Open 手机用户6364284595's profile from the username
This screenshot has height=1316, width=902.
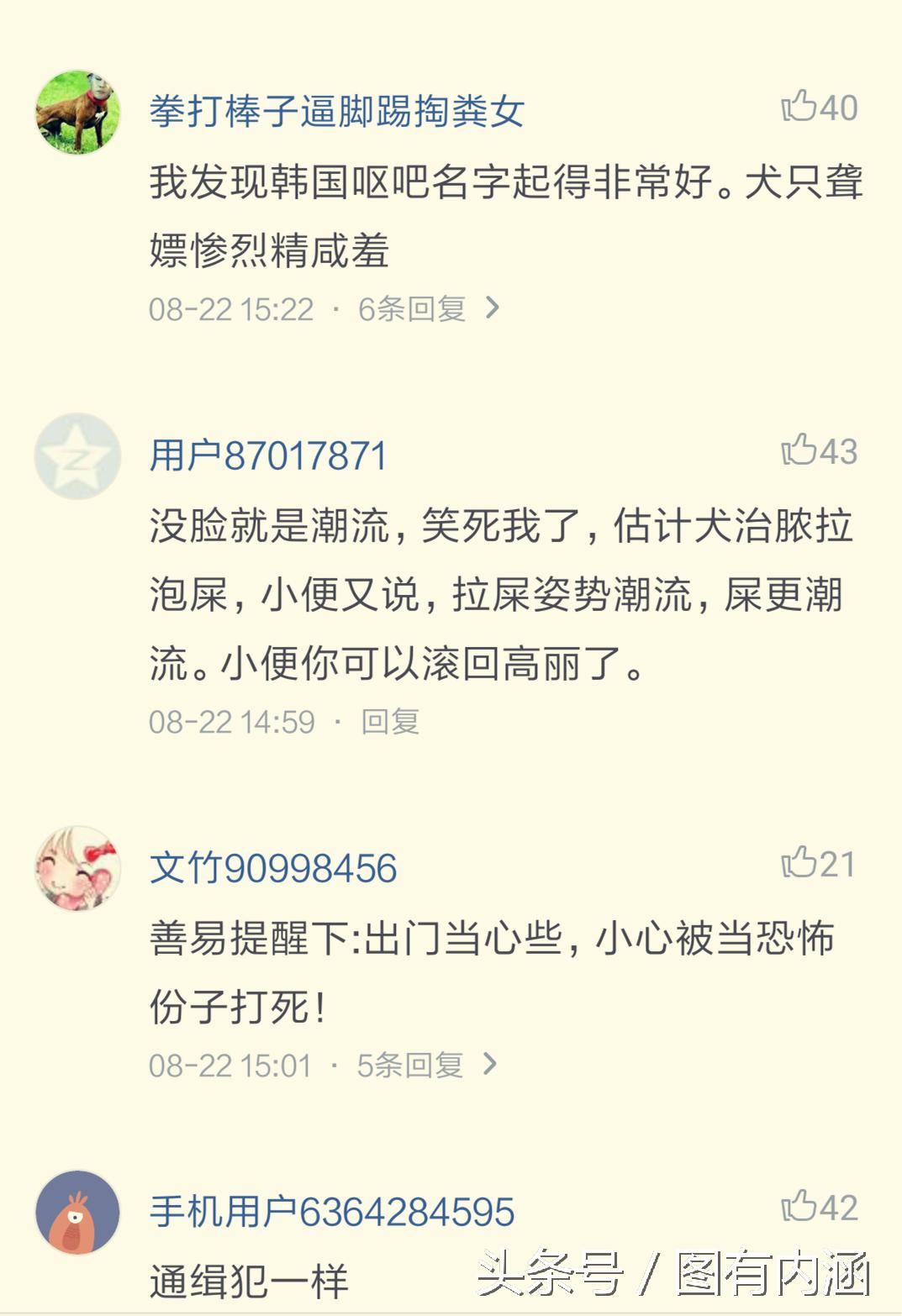click(332, 1212)
